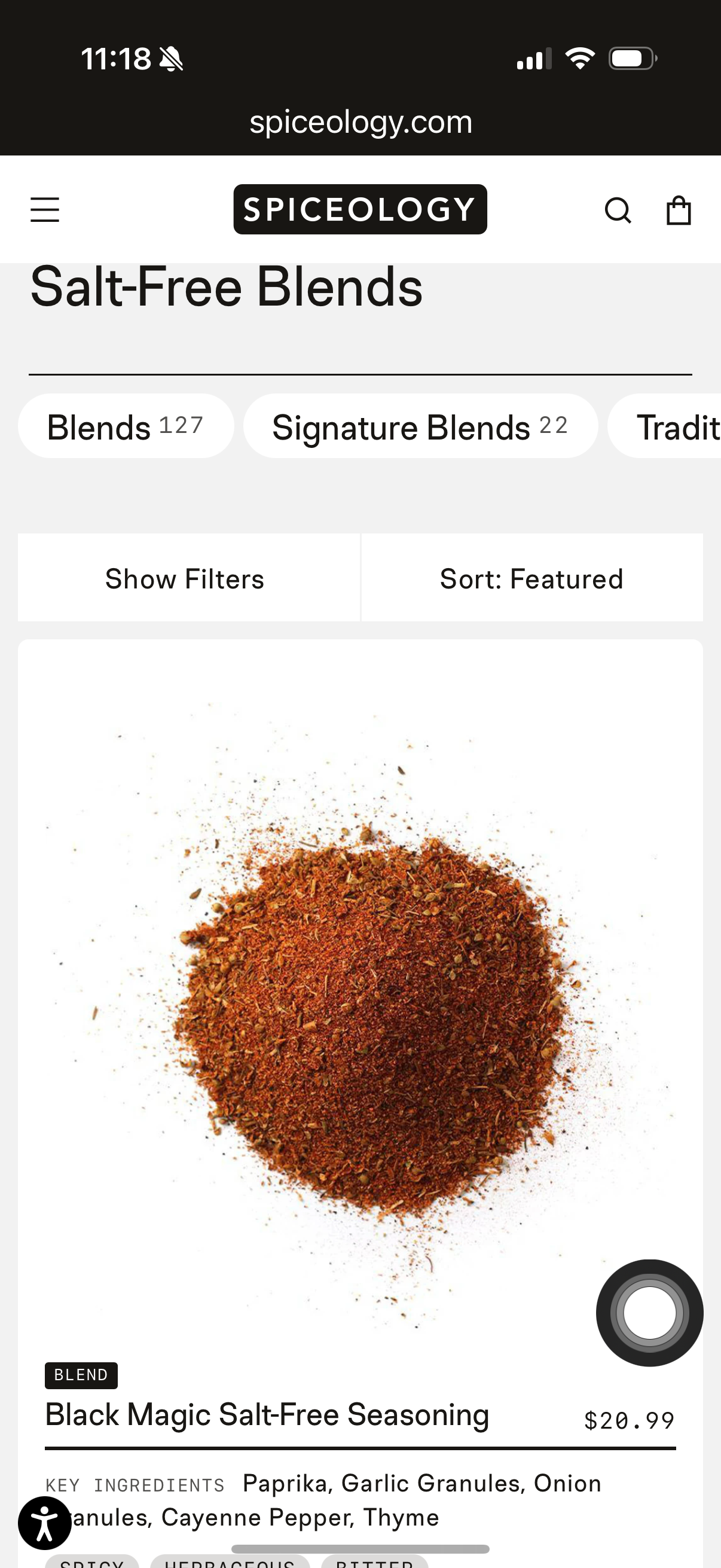Open the search icon
The width and height of the screenshot is (721, 1568).
[618, 211]
